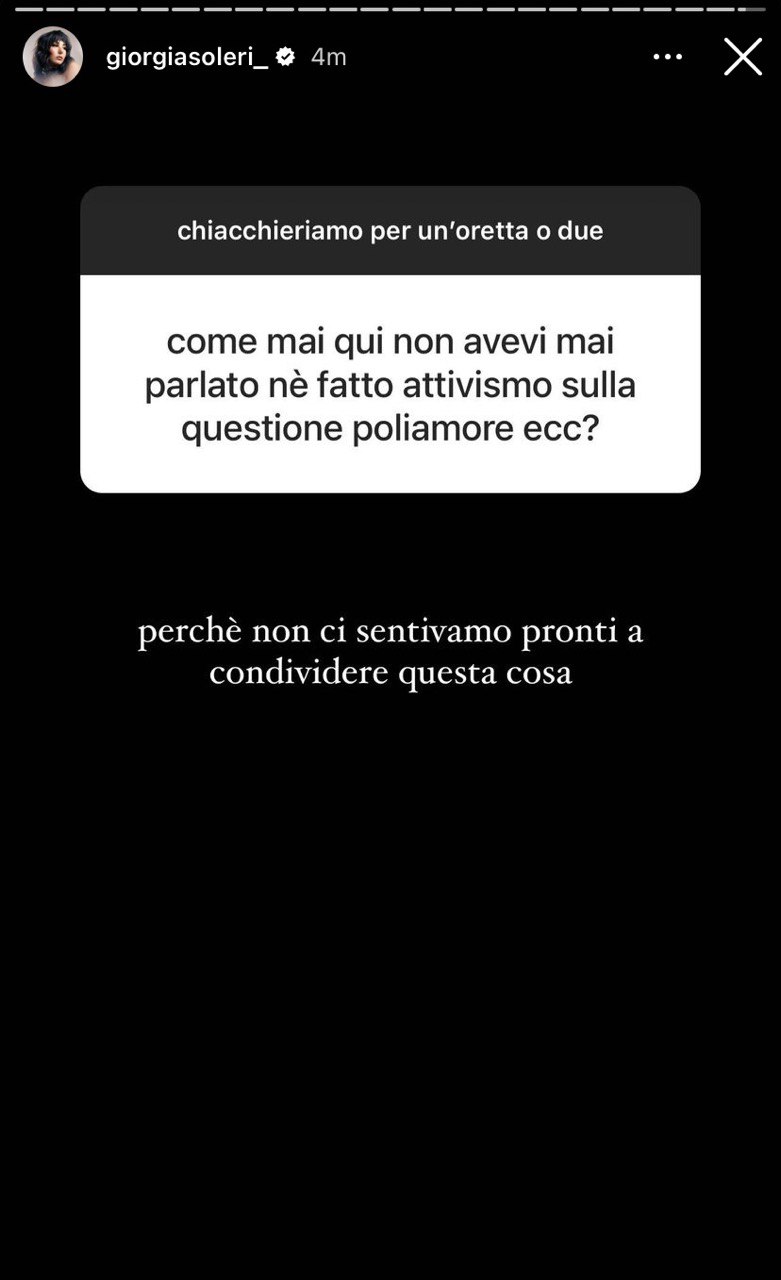Open the three-dot options menu

(668, 57)
